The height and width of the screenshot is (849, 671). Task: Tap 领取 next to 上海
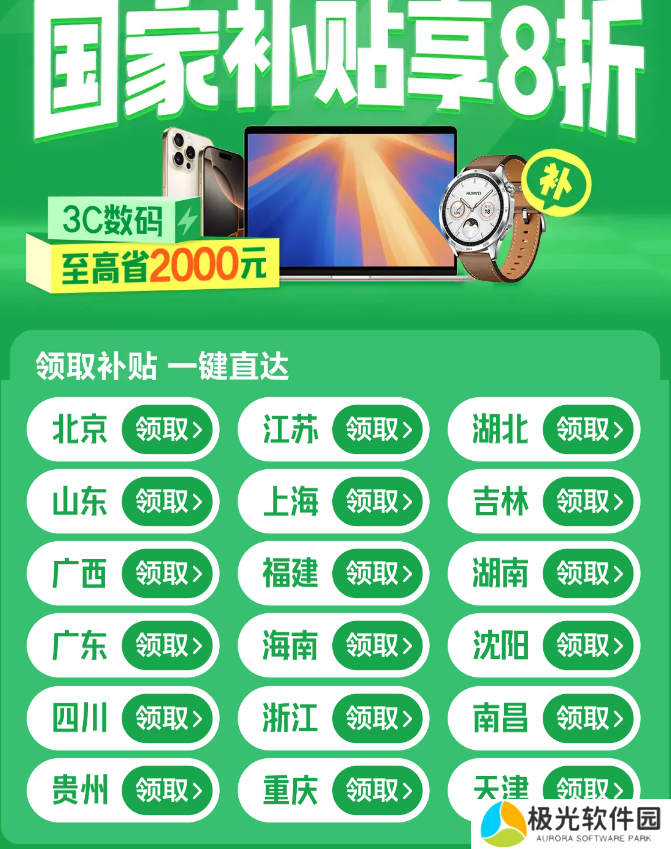coord(379,501)
